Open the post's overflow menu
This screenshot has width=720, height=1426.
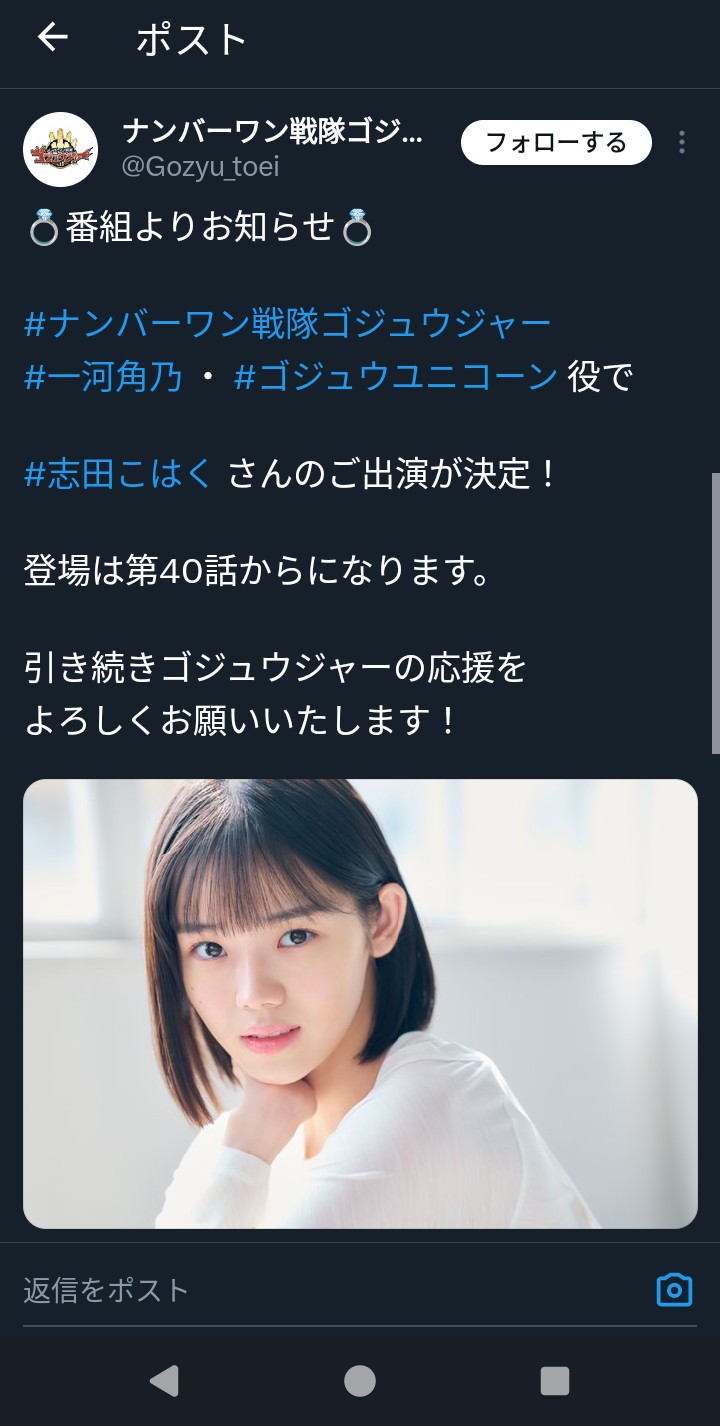[x=681, y=142]
